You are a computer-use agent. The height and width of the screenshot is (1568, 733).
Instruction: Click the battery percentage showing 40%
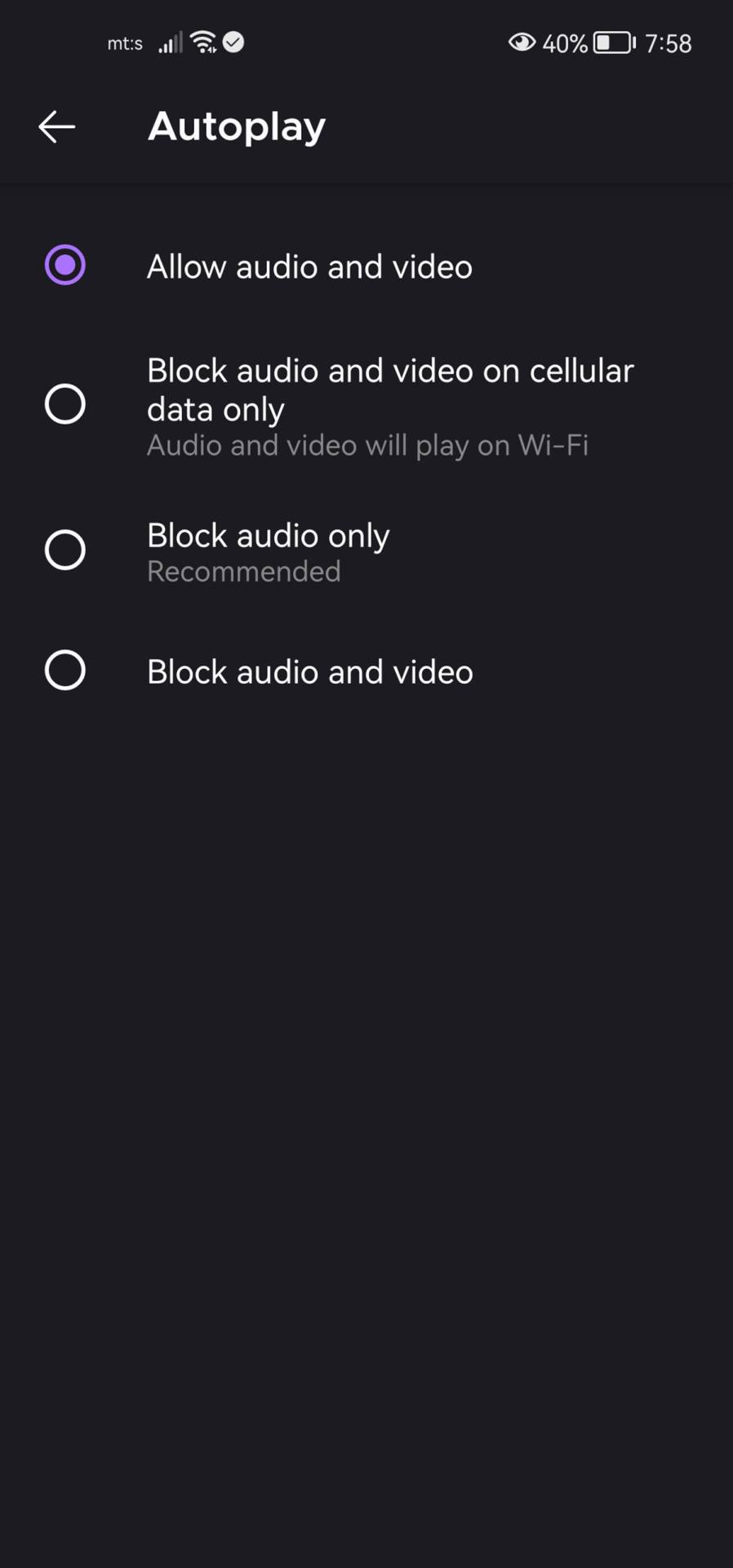[565, 43]
